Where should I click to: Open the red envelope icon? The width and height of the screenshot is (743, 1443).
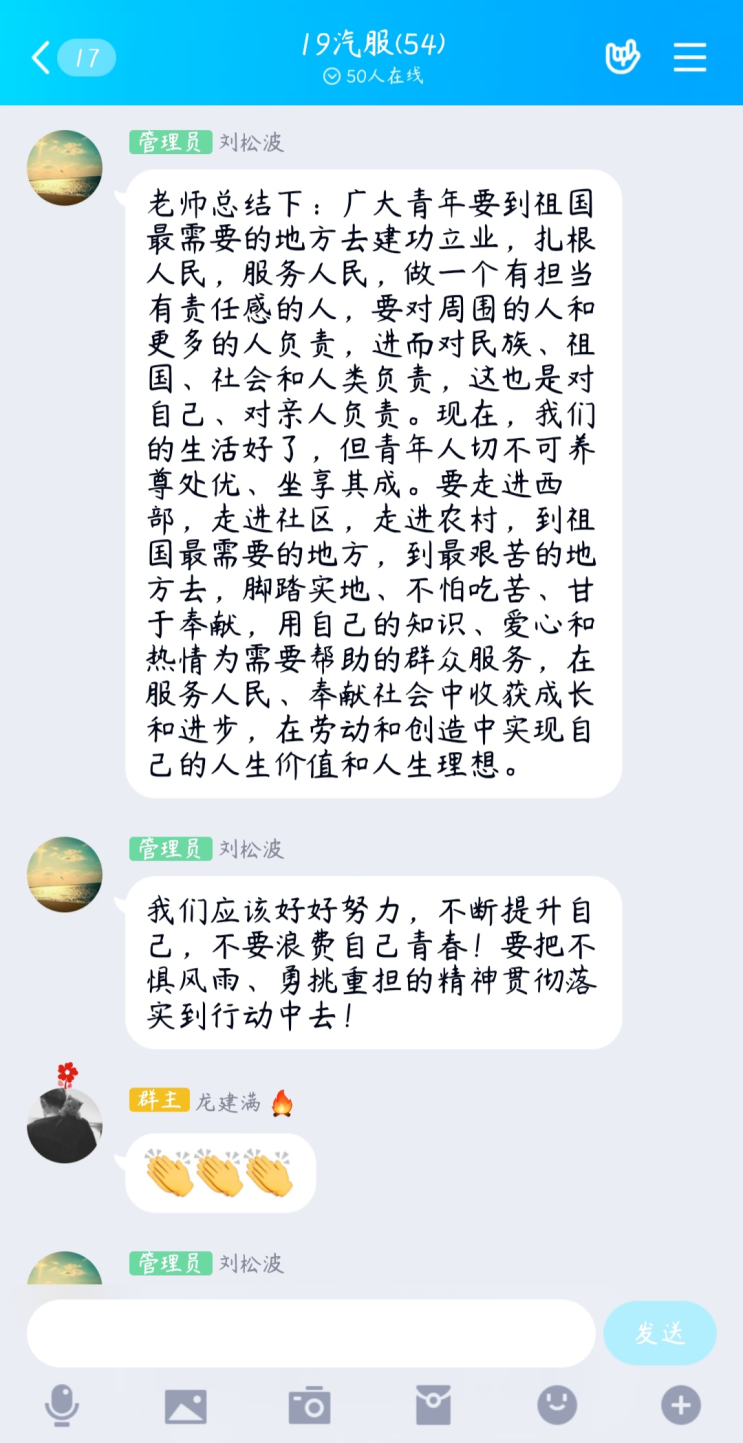tap(433, 1405)
